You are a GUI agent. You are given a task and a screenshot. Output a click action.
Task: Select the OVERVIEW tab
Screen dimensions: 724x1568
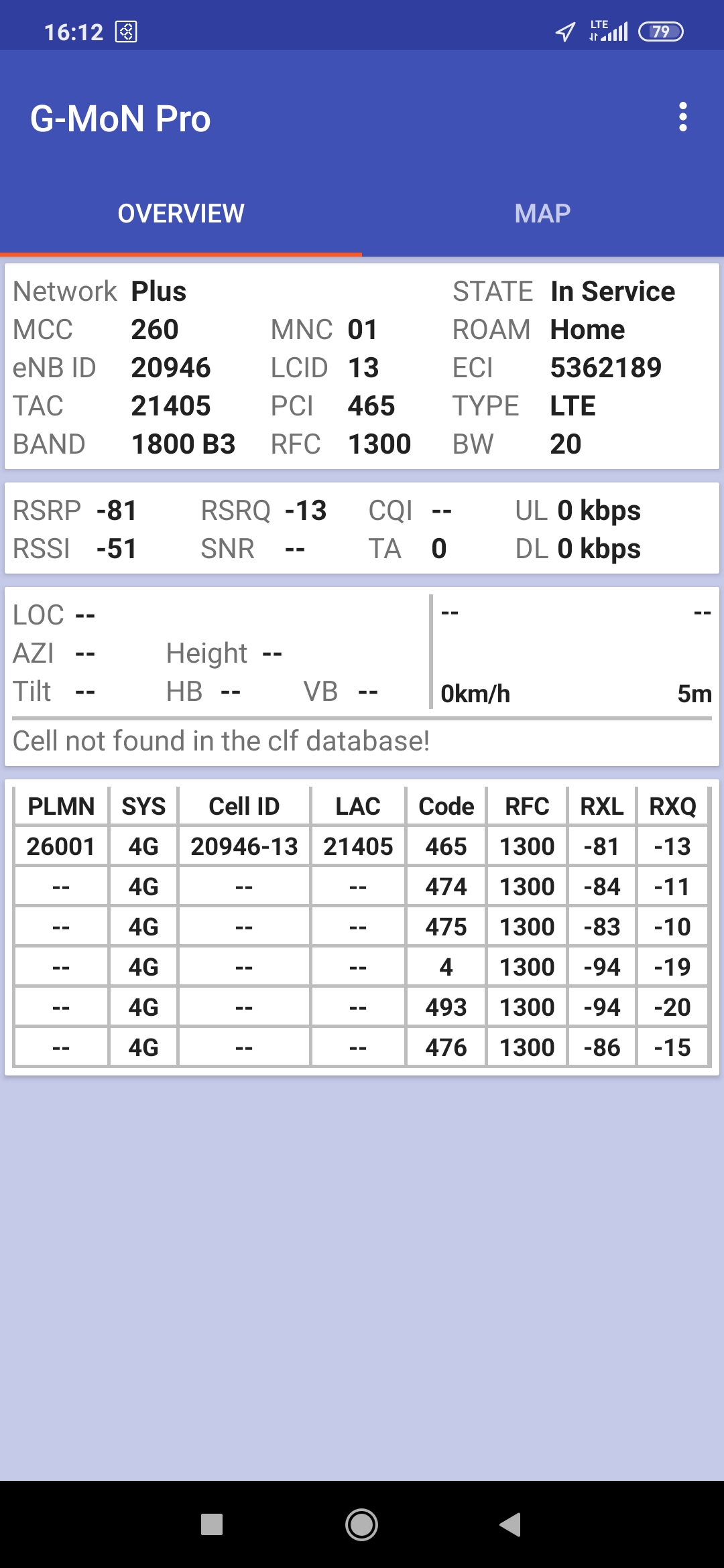pyautogui.click(x=181, y=214)
